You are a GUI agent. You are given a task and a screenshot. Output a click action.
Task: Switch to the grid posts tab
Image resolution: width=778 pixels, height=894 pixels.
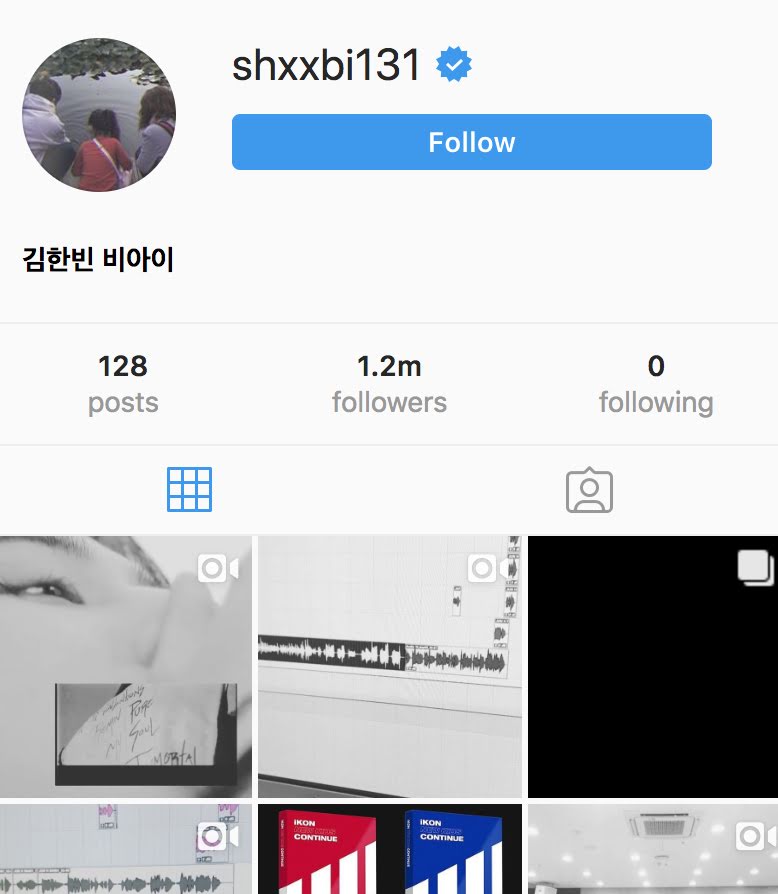point(189,489)
